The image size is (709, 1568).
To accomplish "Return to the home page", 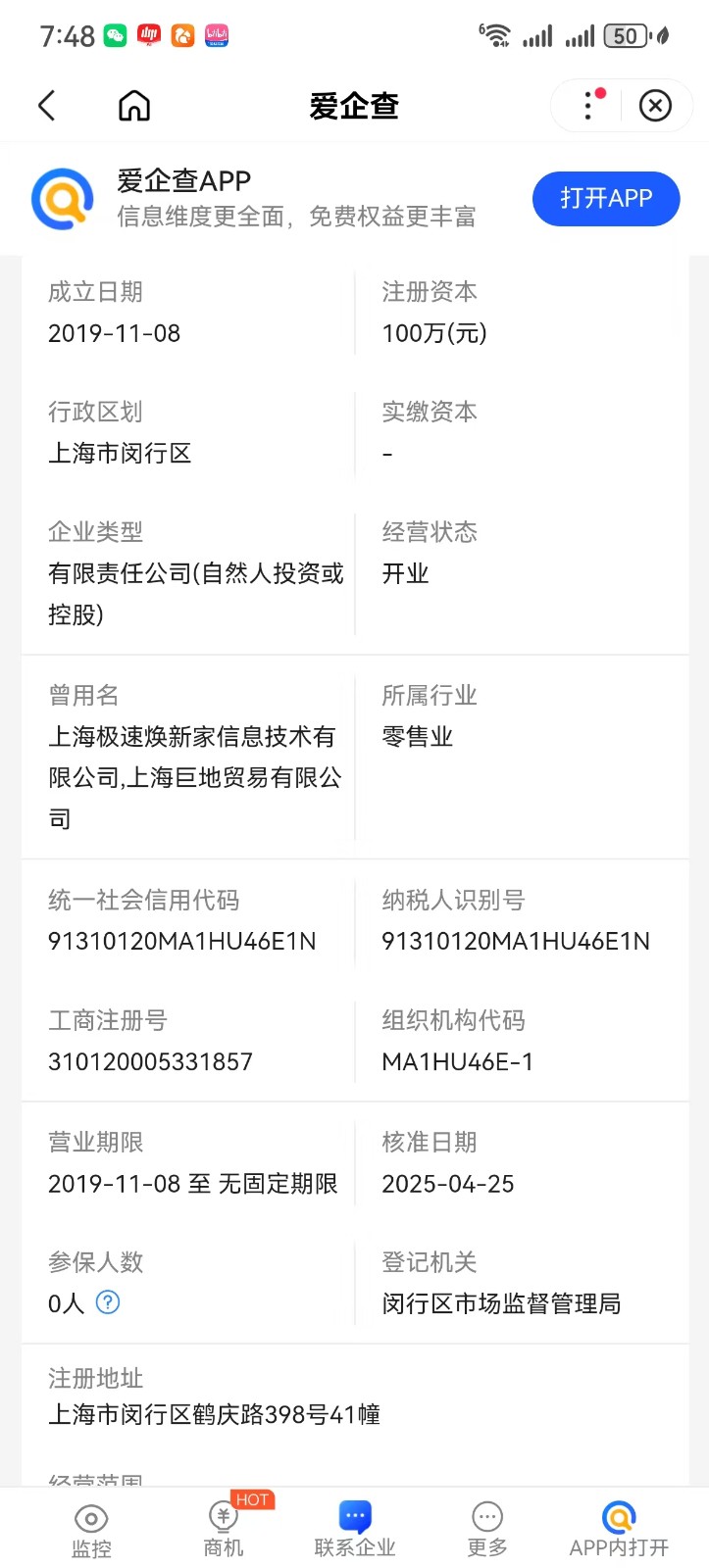I will [134, 106].
